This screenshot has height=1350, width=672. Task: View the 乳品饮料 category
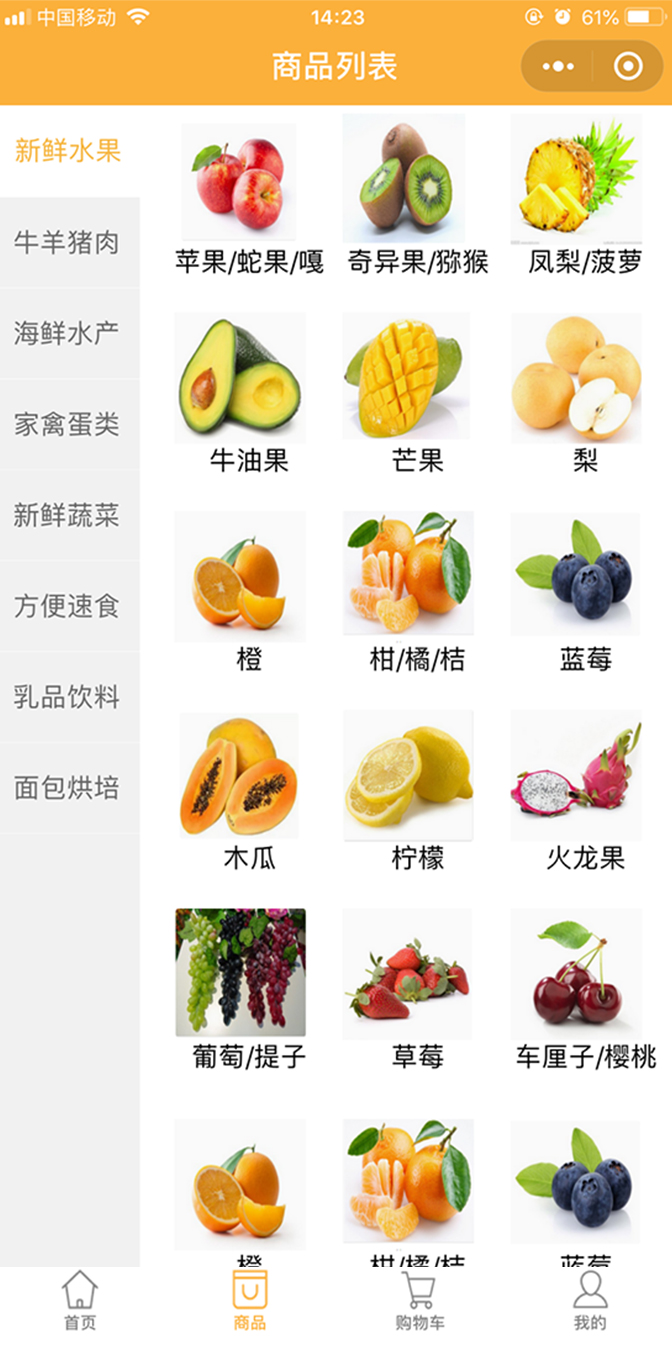pos(67,697)
